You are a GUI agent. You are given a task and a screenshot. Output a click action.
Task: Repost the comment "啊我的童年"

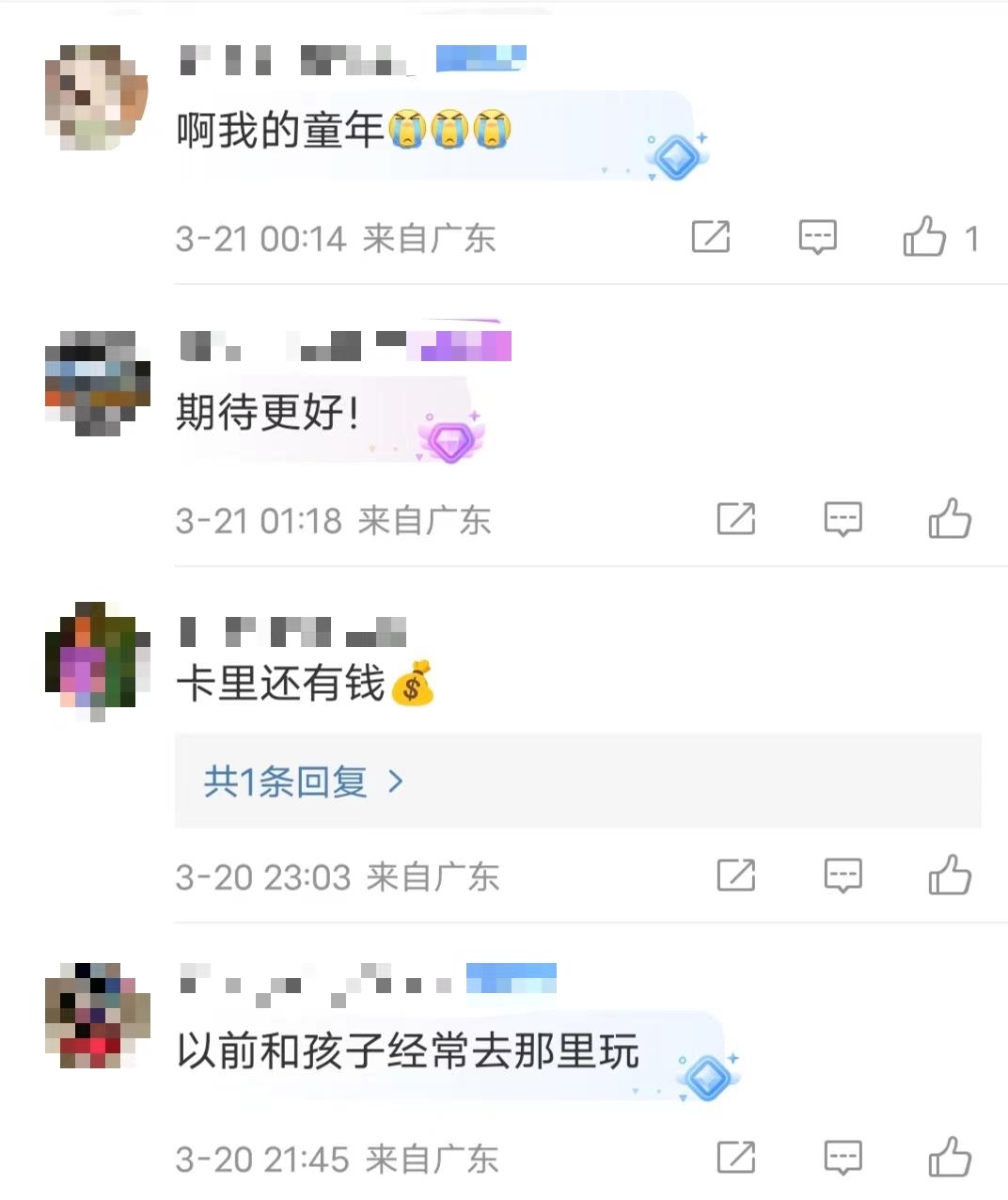click(x=711, y=237)
